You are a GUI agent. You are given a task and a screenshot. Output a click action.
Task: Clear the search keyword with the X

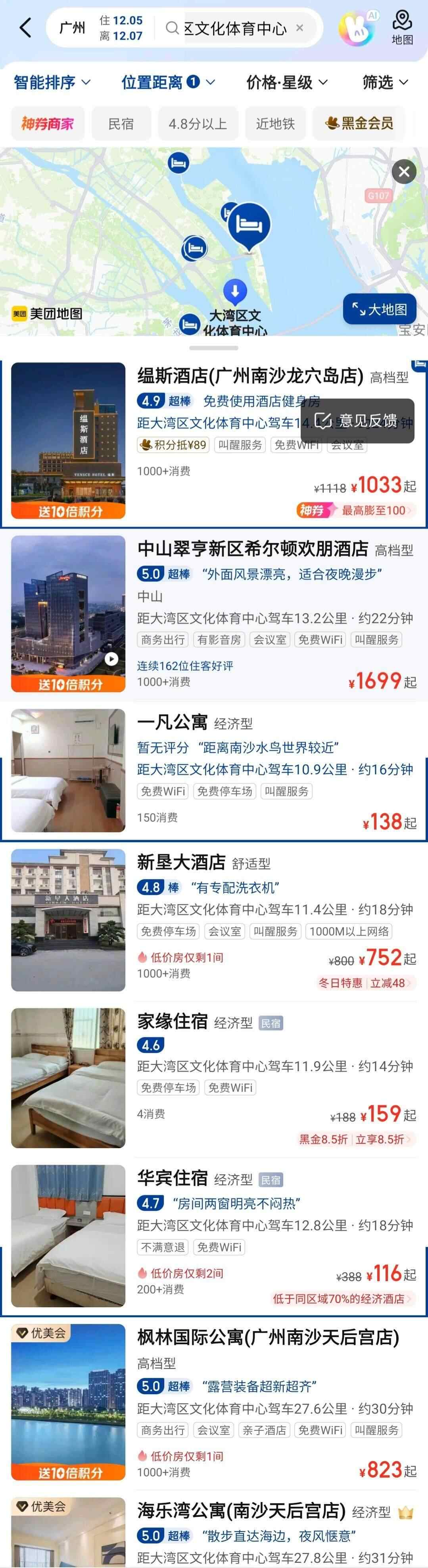(x=299, y=28)
